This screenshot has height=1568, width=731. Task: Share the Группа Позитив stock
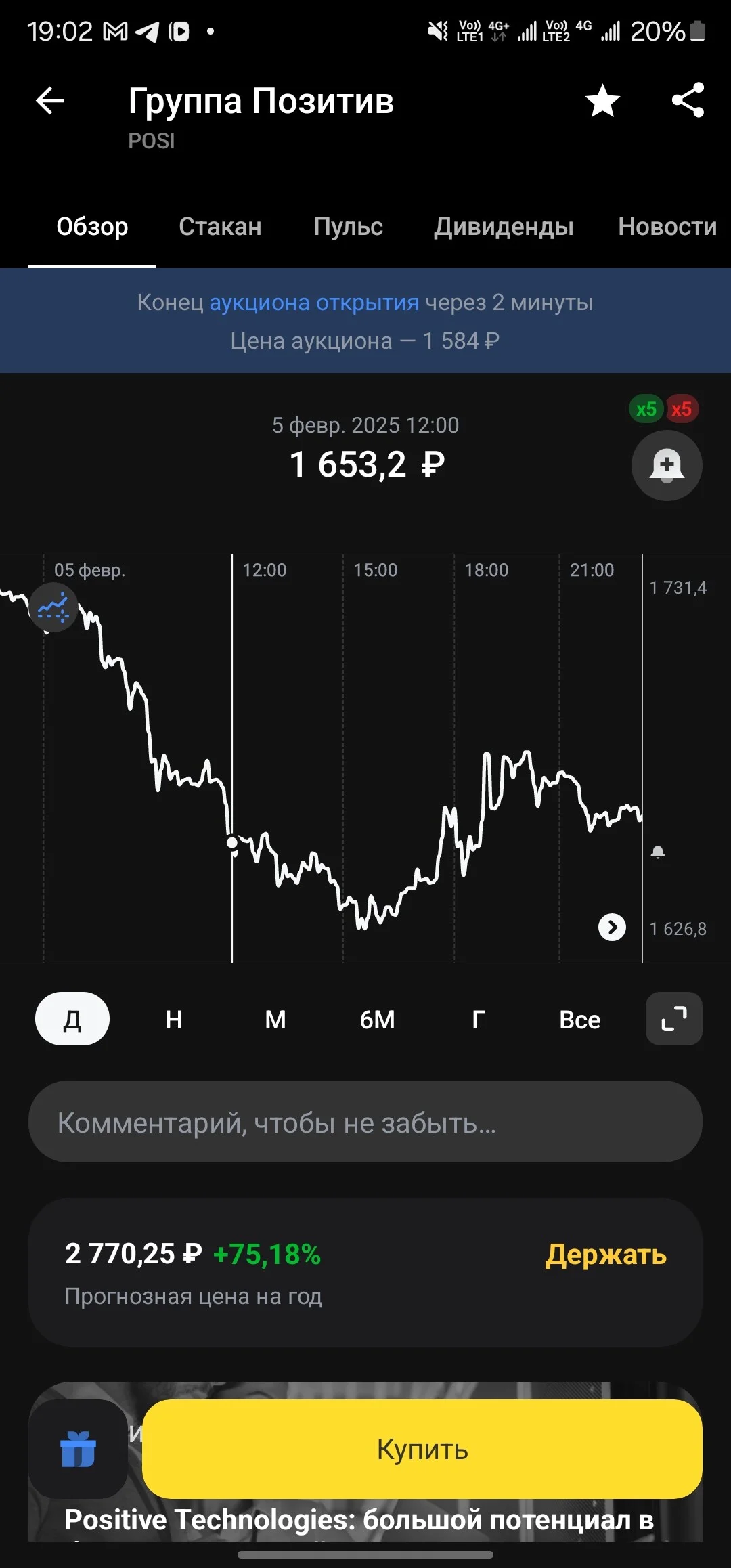(688, 100)
